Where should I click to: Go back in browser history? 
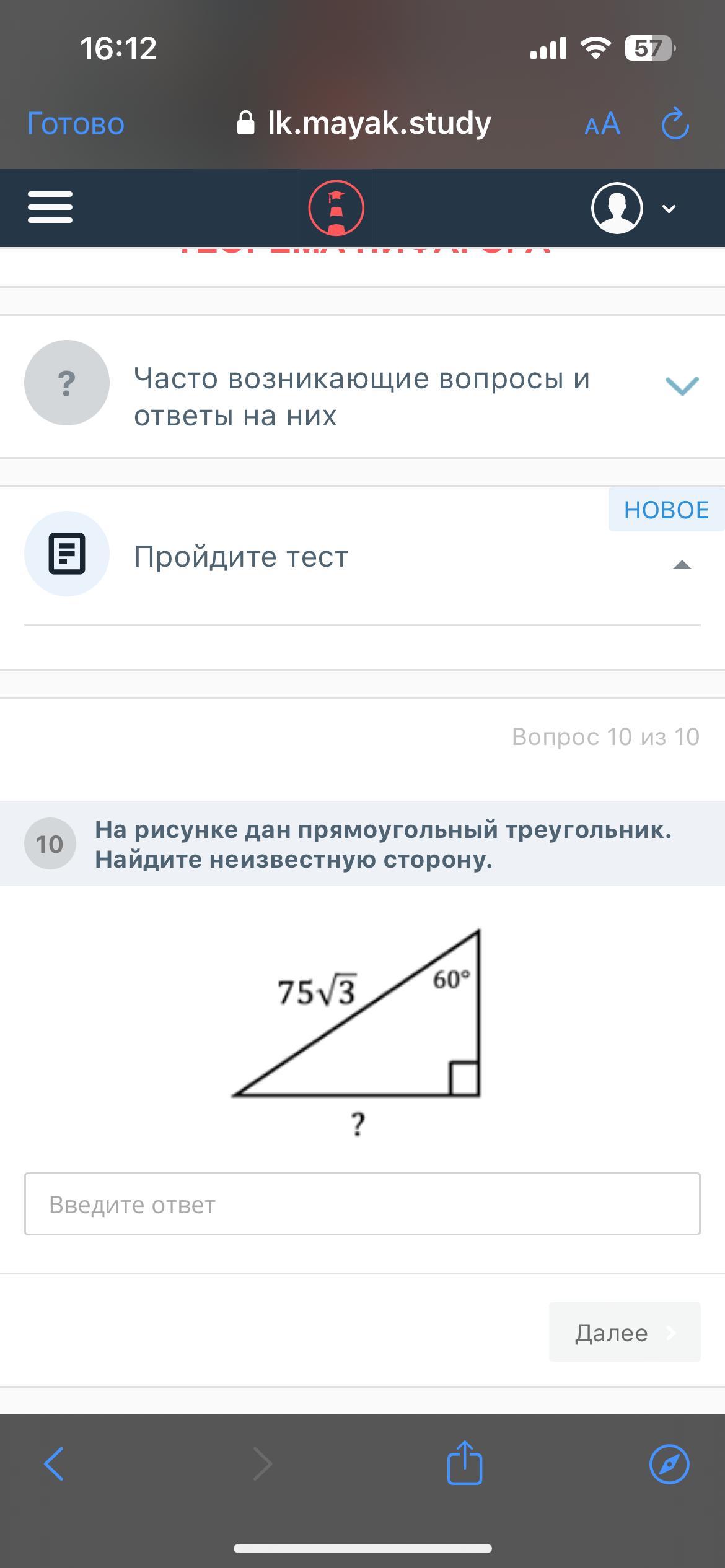tap(54, 1464)
